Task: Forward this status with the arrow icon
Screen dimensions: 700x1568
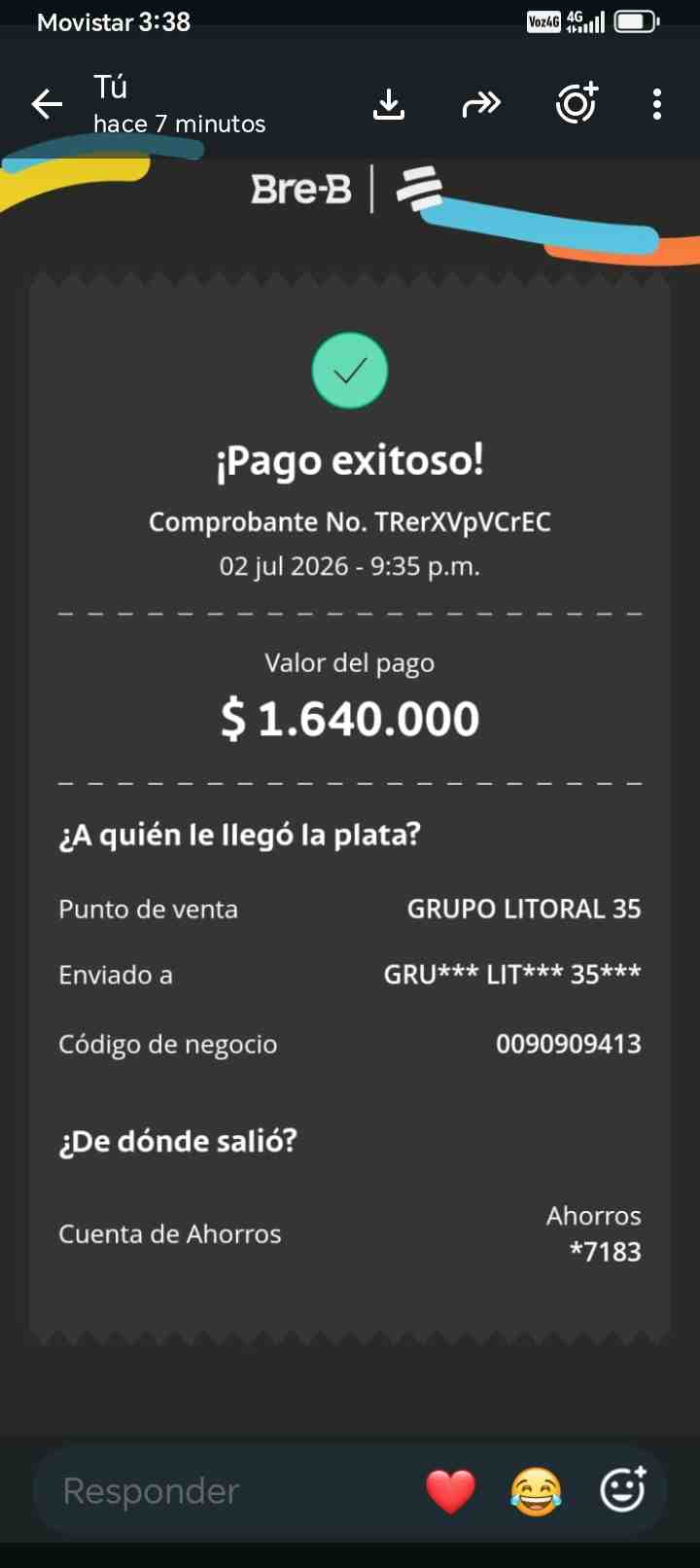Action: [x=481, y=103]
